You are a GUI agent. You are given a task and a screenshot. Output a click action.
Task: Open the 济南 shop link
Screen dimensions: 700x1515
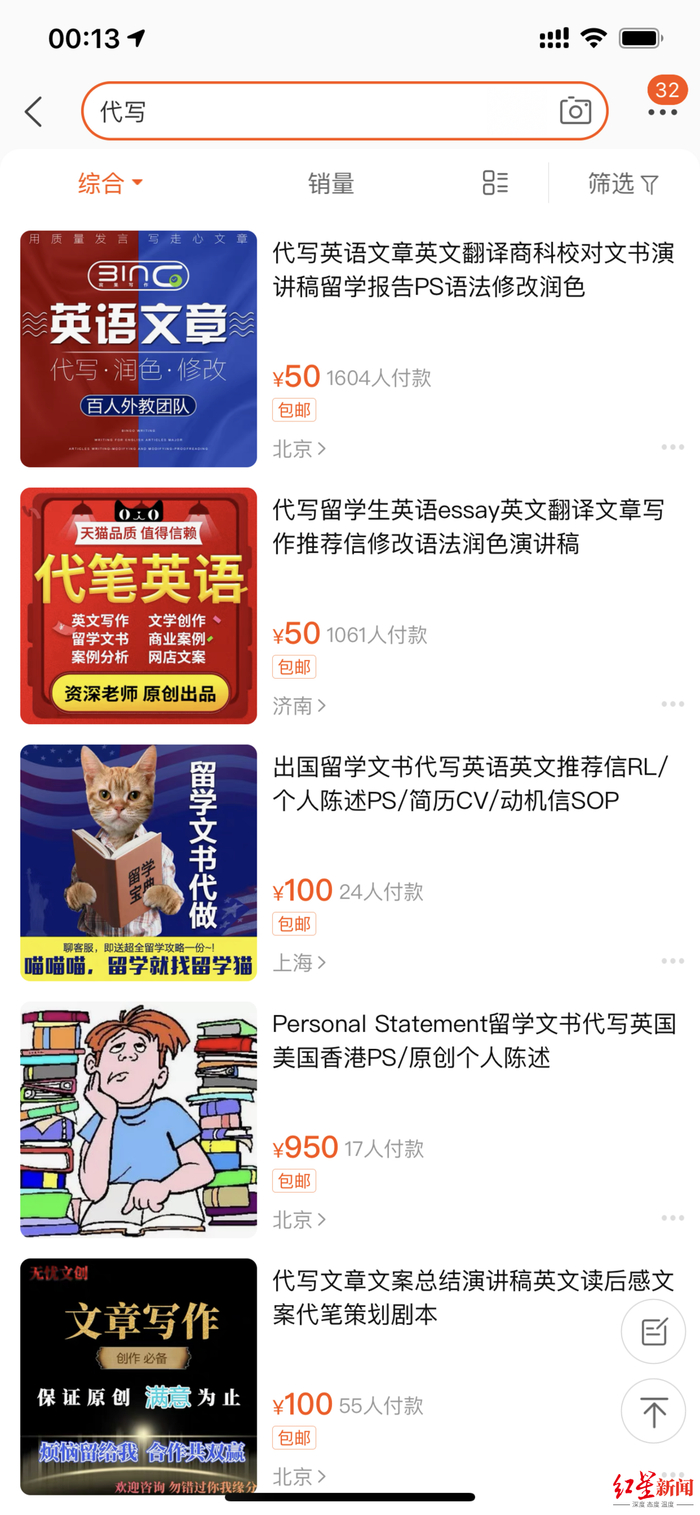tap(299, 706)
